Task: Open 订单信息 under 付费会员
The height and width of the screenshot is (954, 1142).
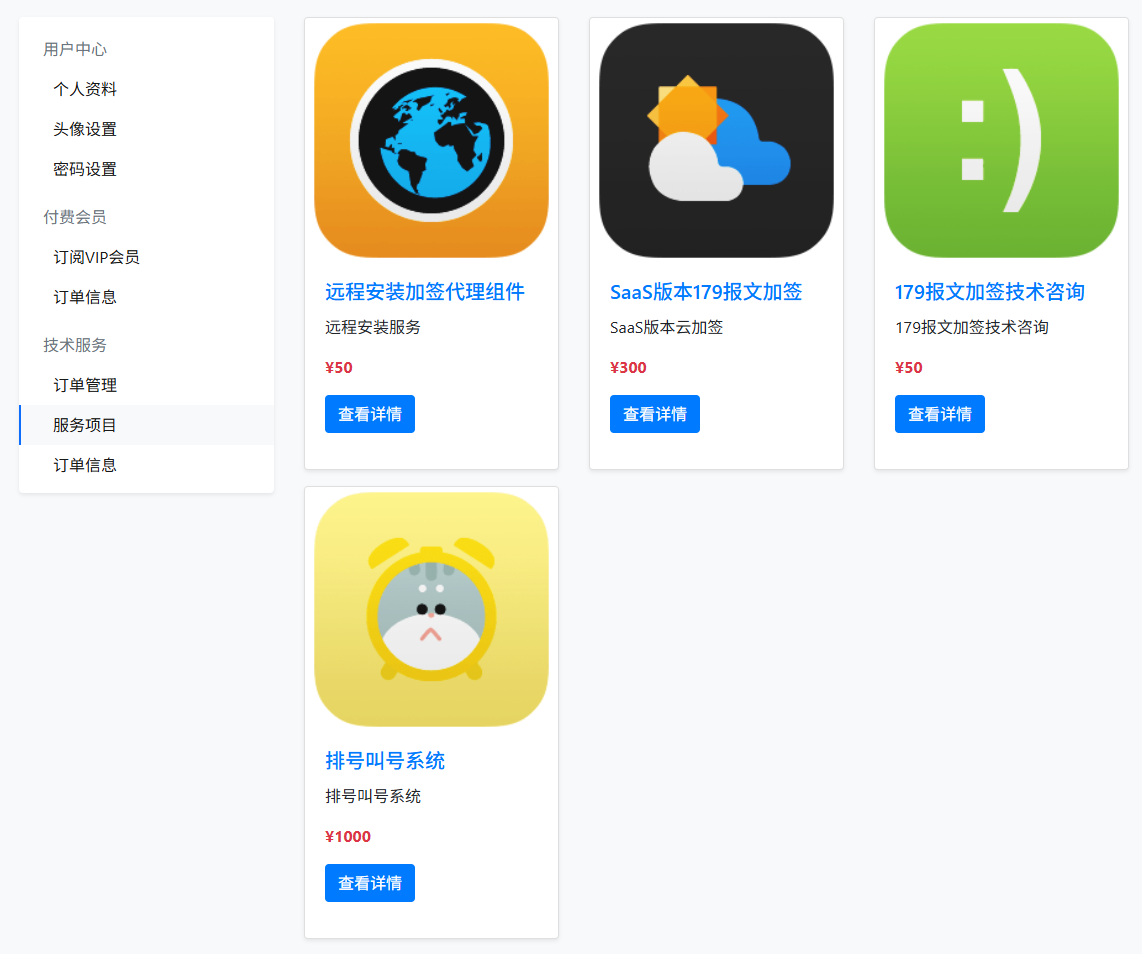Action: pos(85,297)
